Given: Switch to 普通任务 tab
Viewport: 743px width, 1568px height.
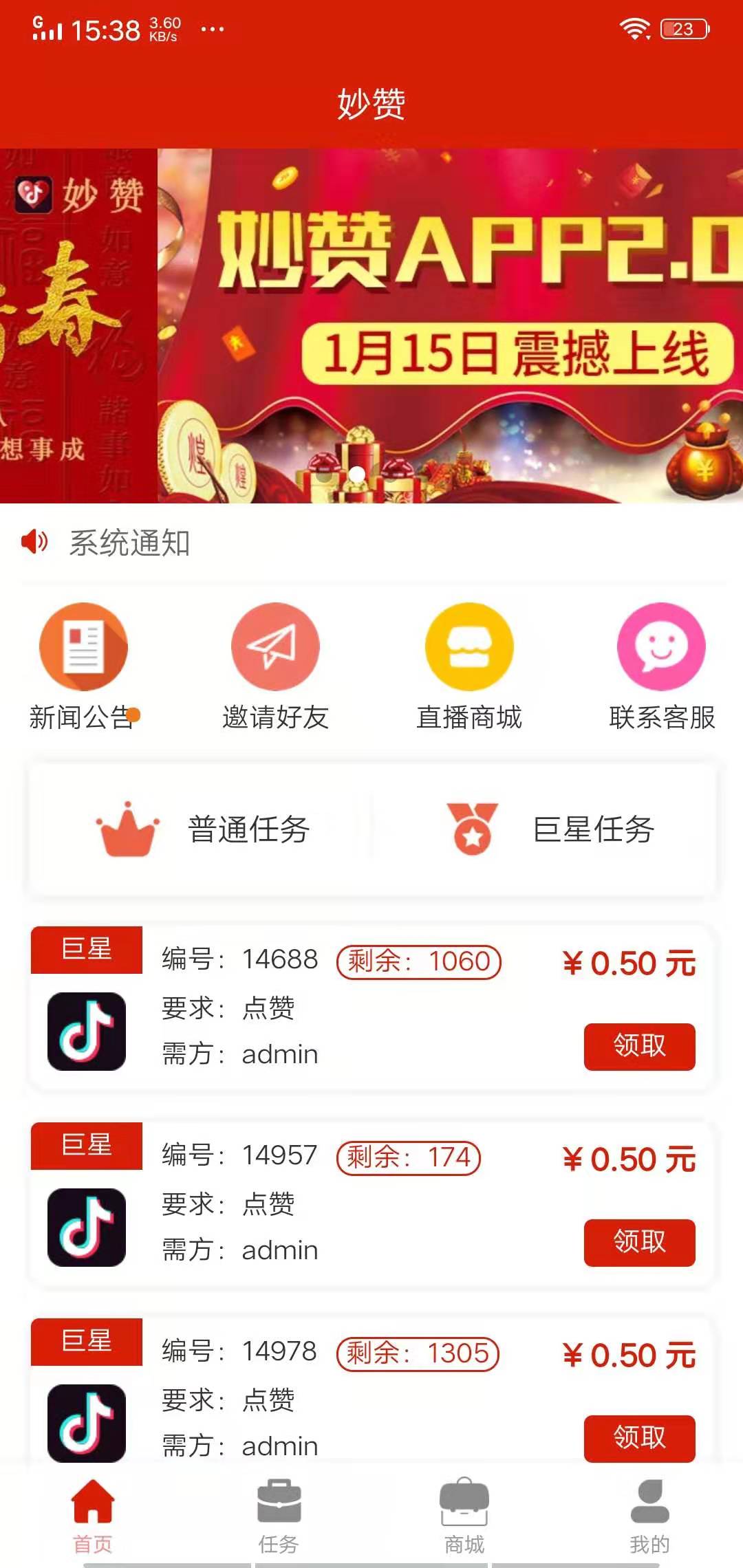Looking at the screenshot, I should click(248, 829).
